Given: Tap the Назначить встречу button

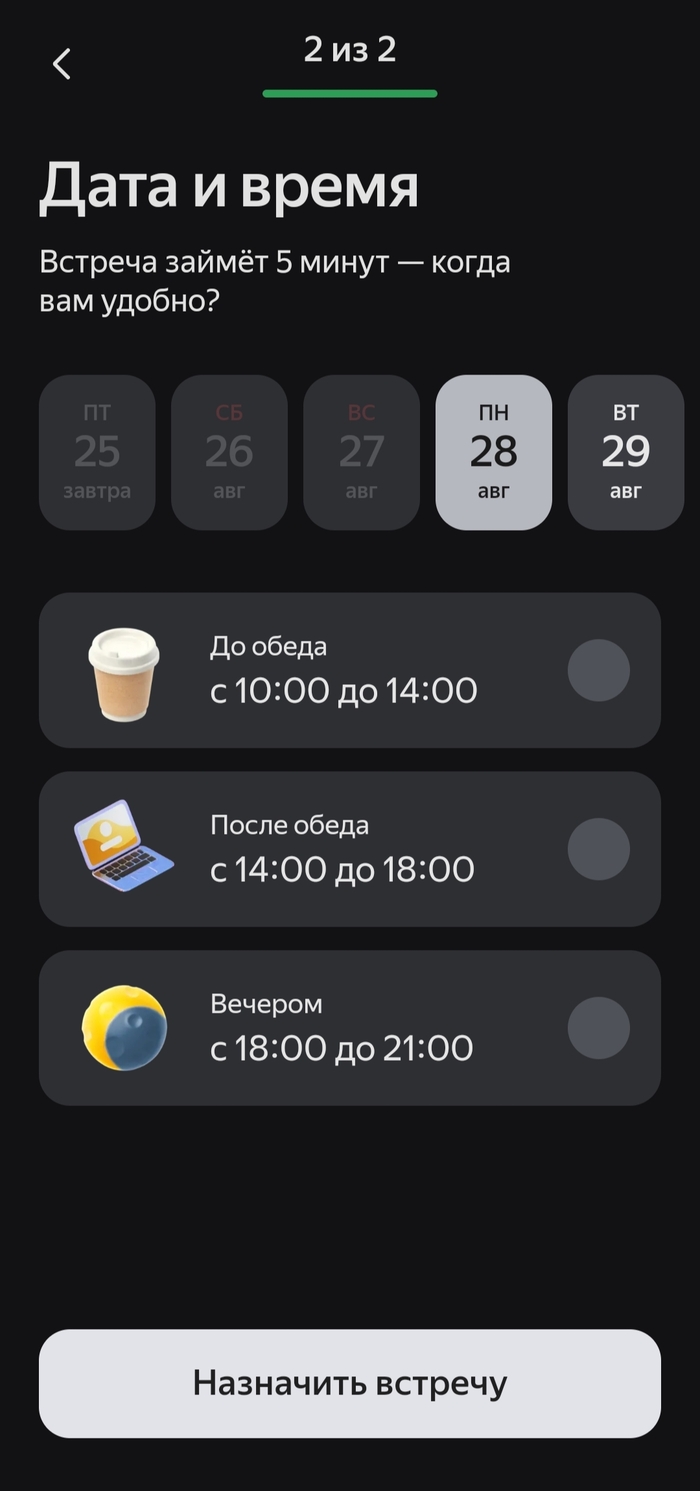Looking at the screenshot, I should pos(350,1383).
